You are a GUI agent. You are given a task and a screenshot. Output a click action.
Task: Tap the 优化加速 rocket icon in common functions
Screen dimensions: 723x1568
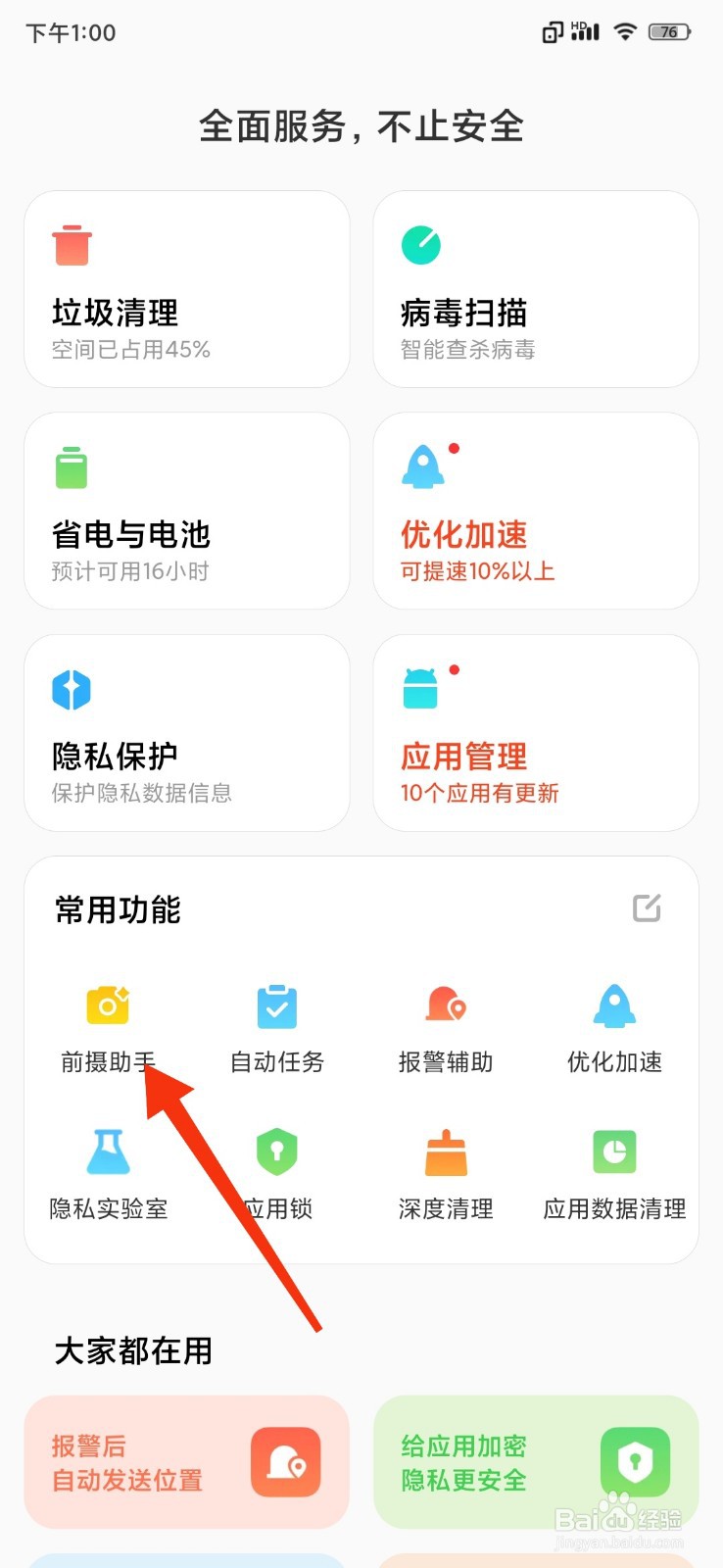[x=613, y=1004]
